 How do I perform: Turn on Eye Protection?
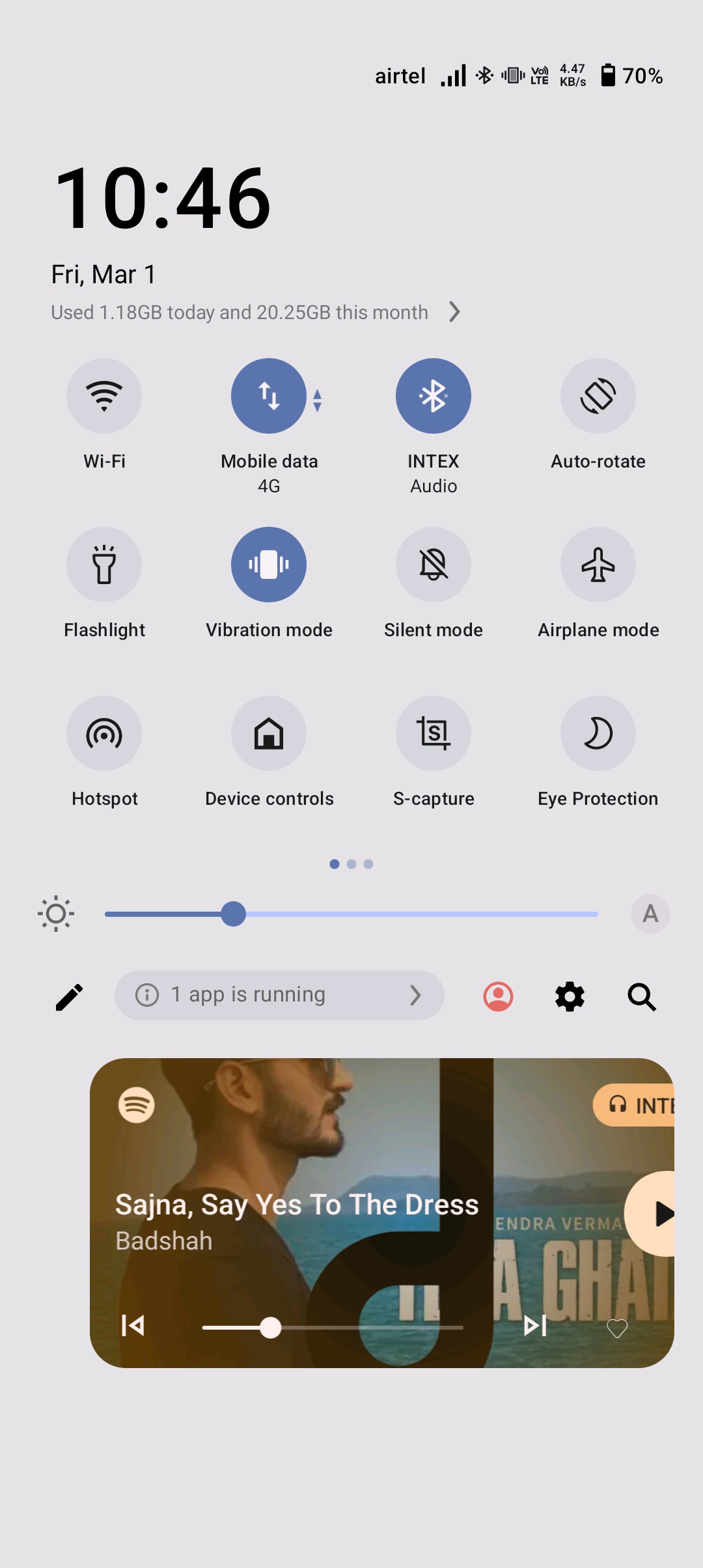point(598,733)
